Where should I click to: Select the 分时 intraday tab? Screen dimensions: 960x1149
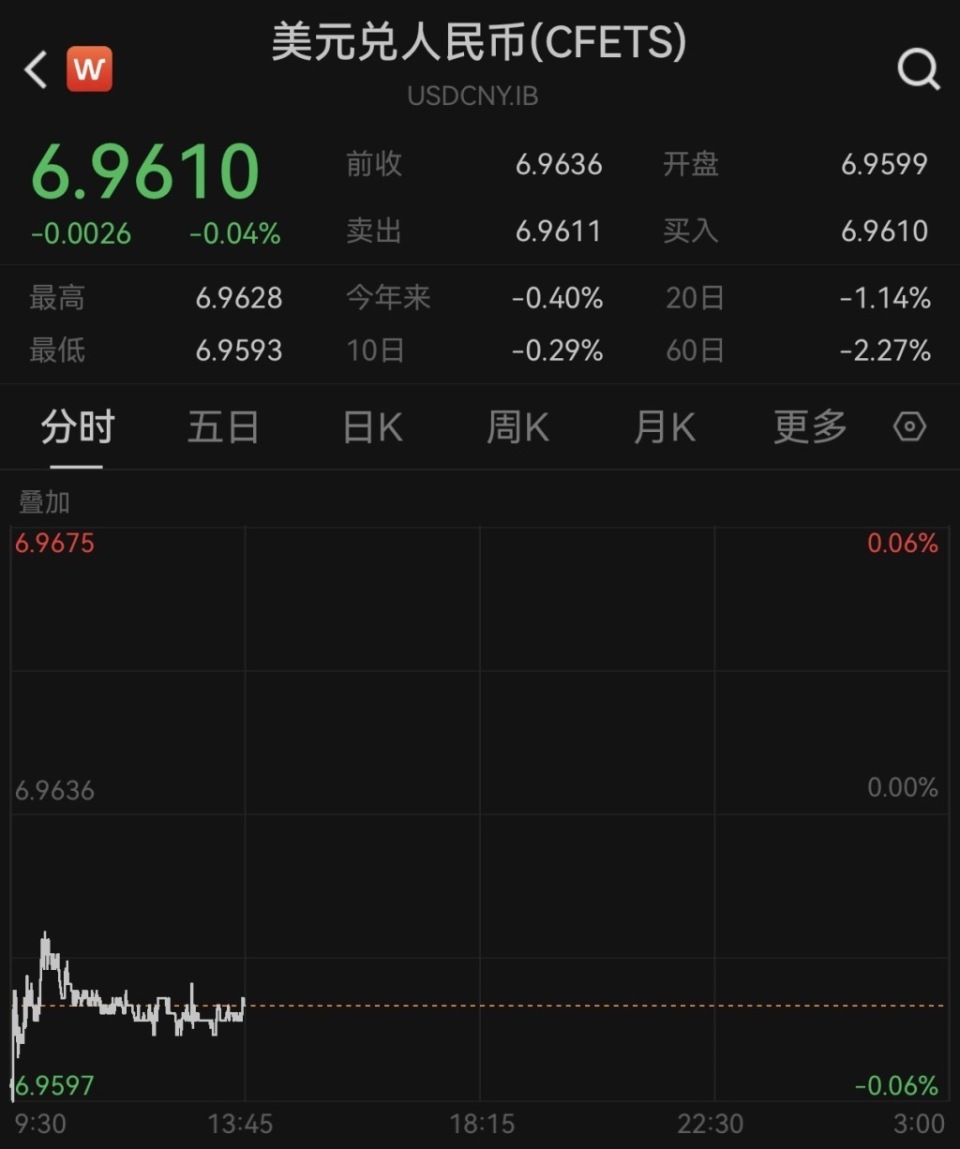[x=78, y=426]
